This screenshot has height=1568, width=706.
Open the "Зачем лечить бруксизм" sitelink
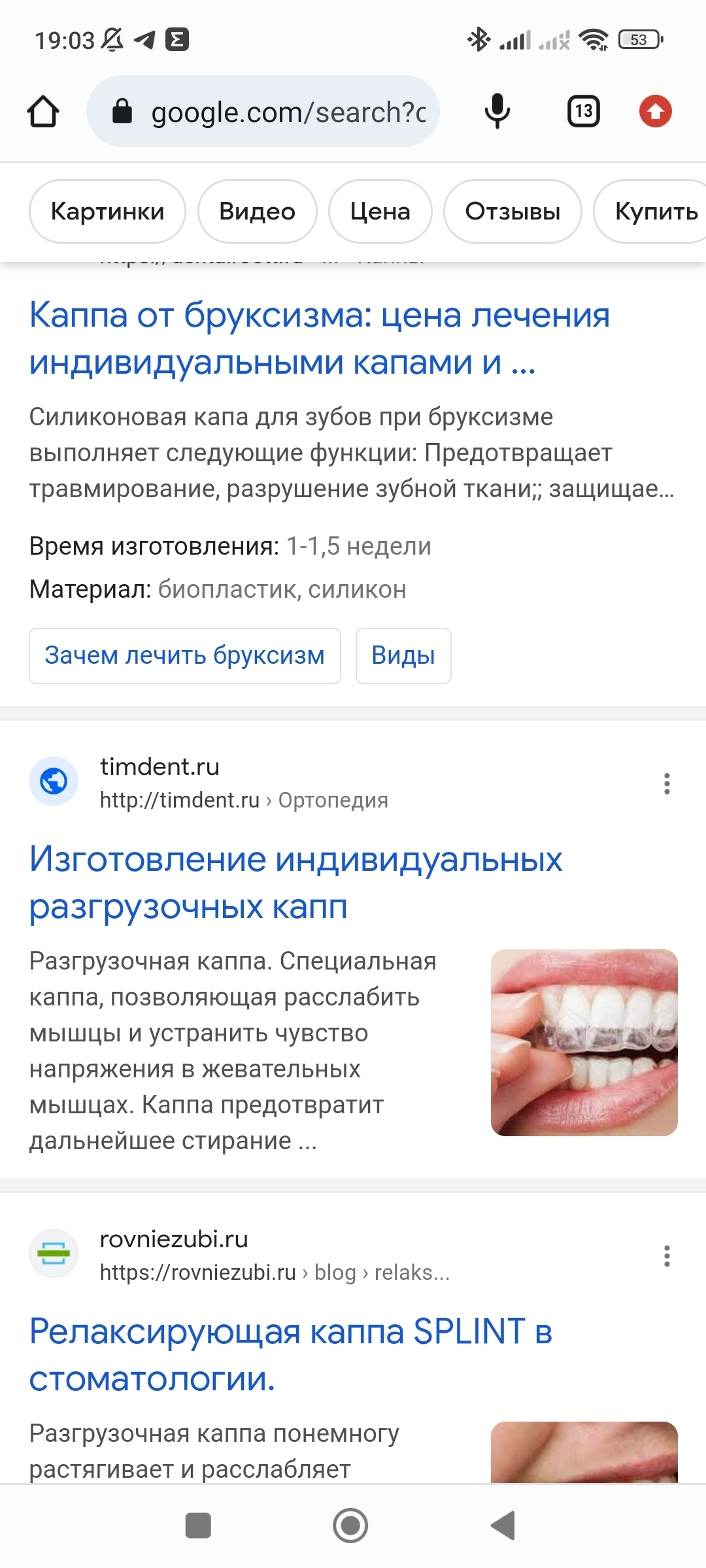(184, 656)
